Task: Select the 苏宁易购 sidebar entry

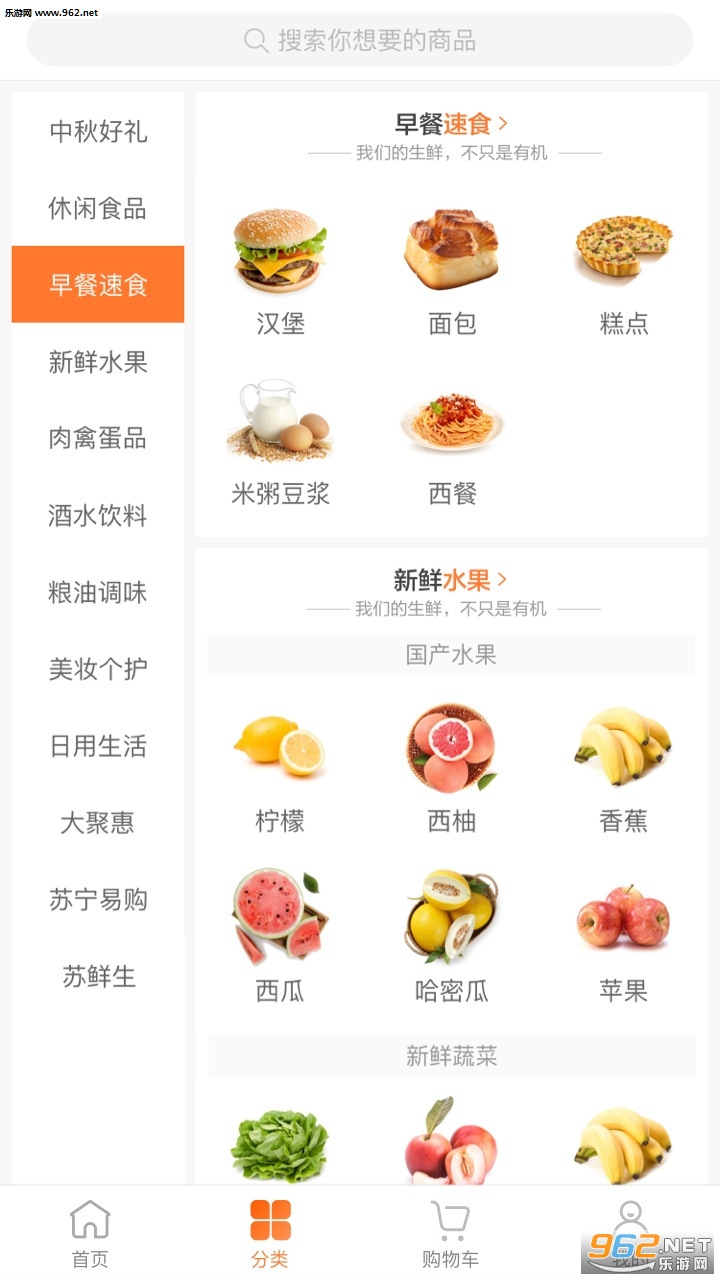Action: [x=98, y=899]
